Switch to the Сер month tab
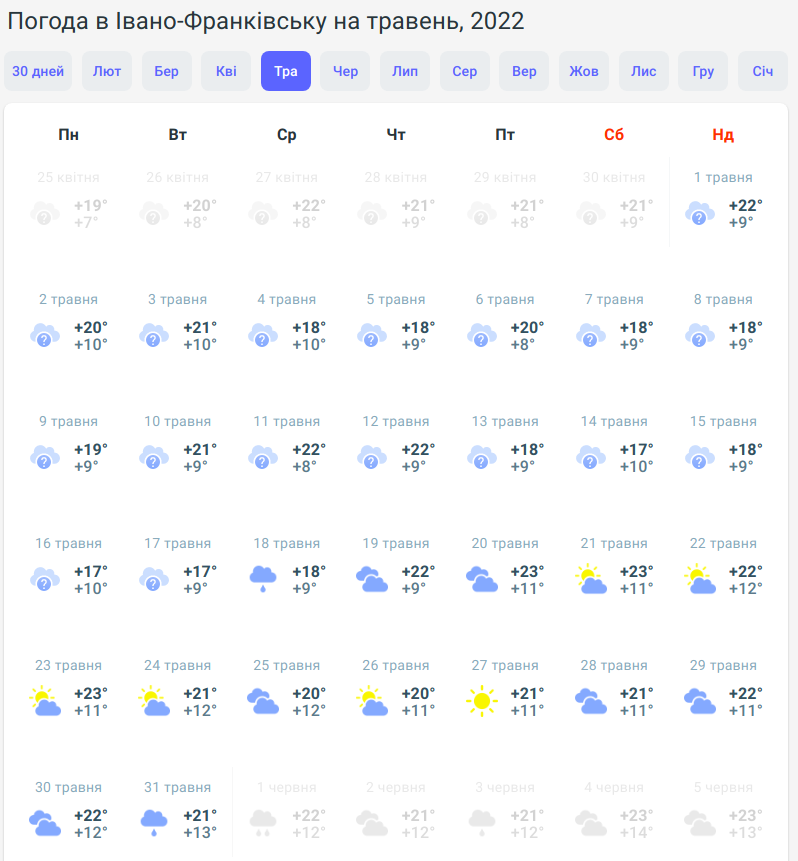Viewport: 798px width, 861px height. pyautogui.click(x=464, y=71)
